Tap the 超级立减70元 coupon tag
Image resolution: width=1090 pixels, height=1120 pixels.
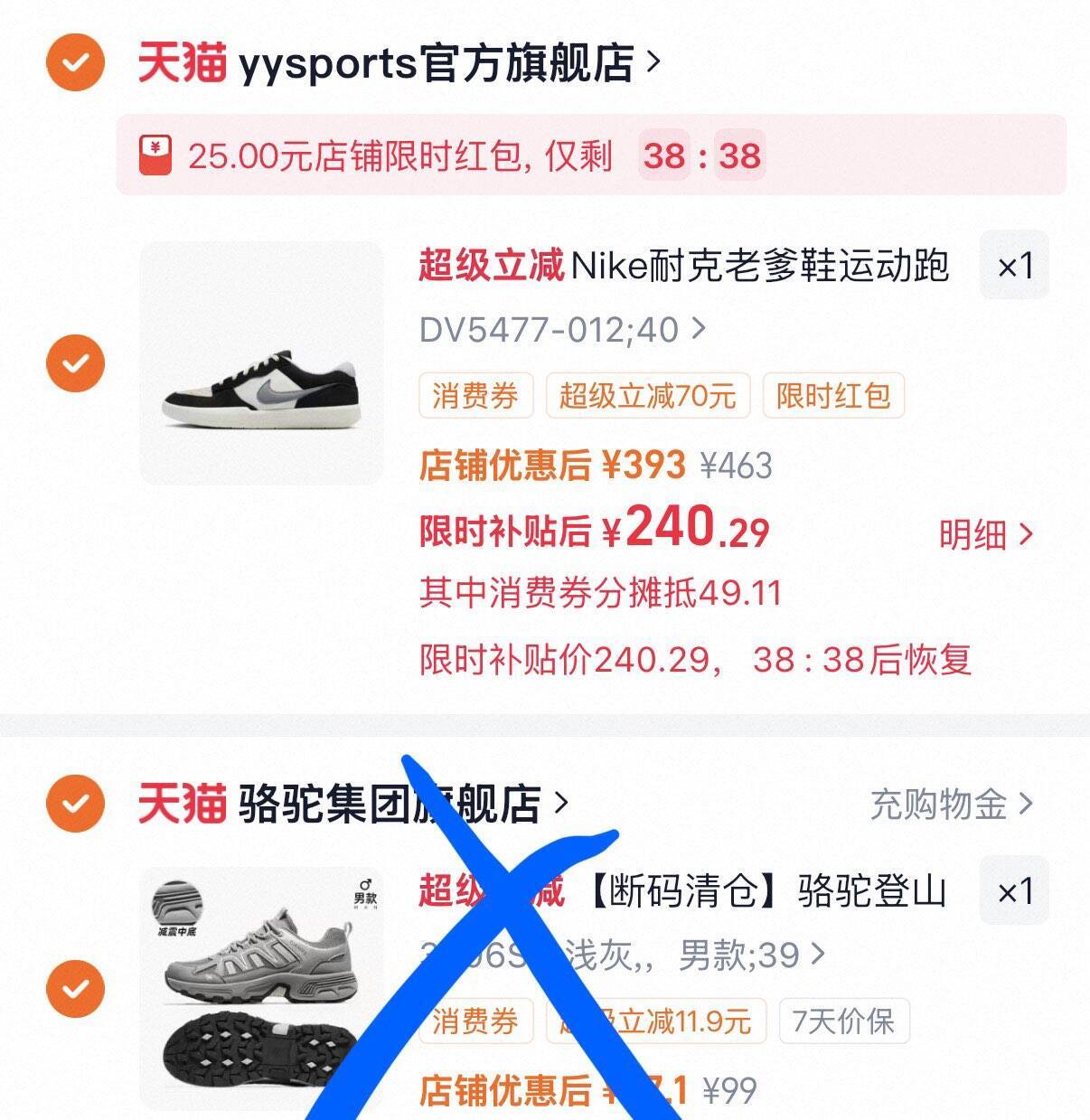pyautogui.click(x=649, y=396)
